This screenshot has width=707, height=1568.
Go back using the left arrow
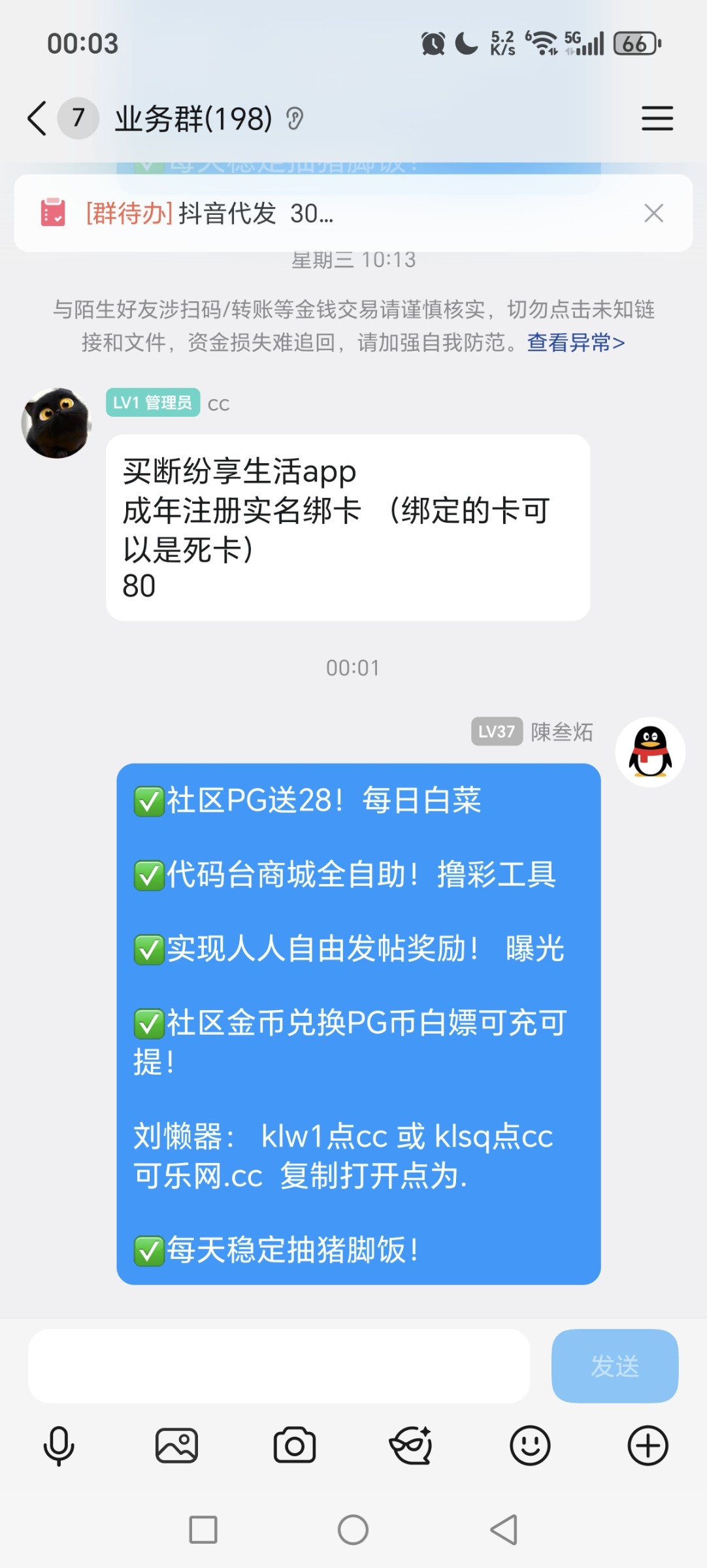click(x=36, y=118)
